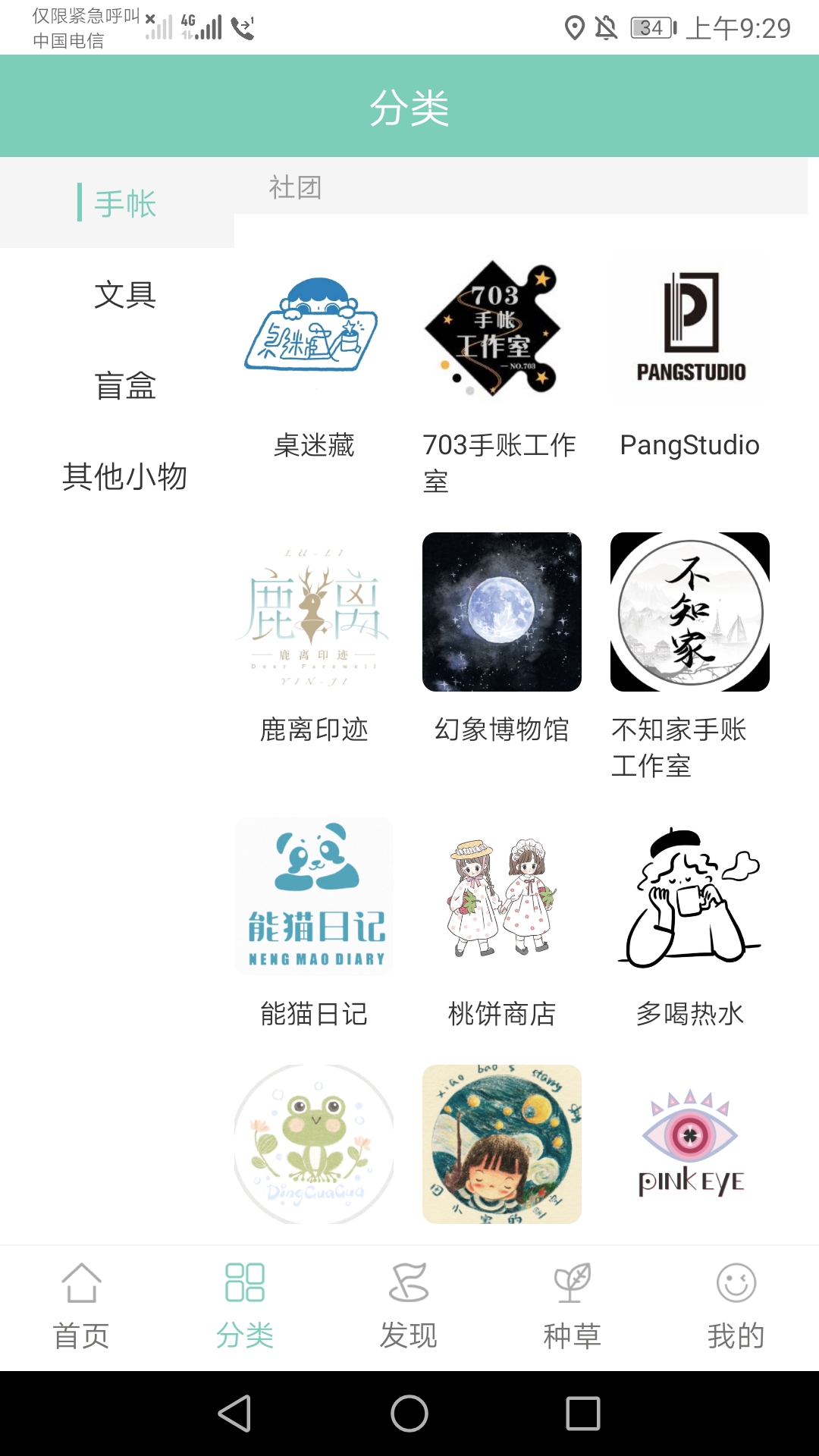819x1456 pixels.
Task: Open the PINK EYE eye logo
Action: [x=690, y=1145]
